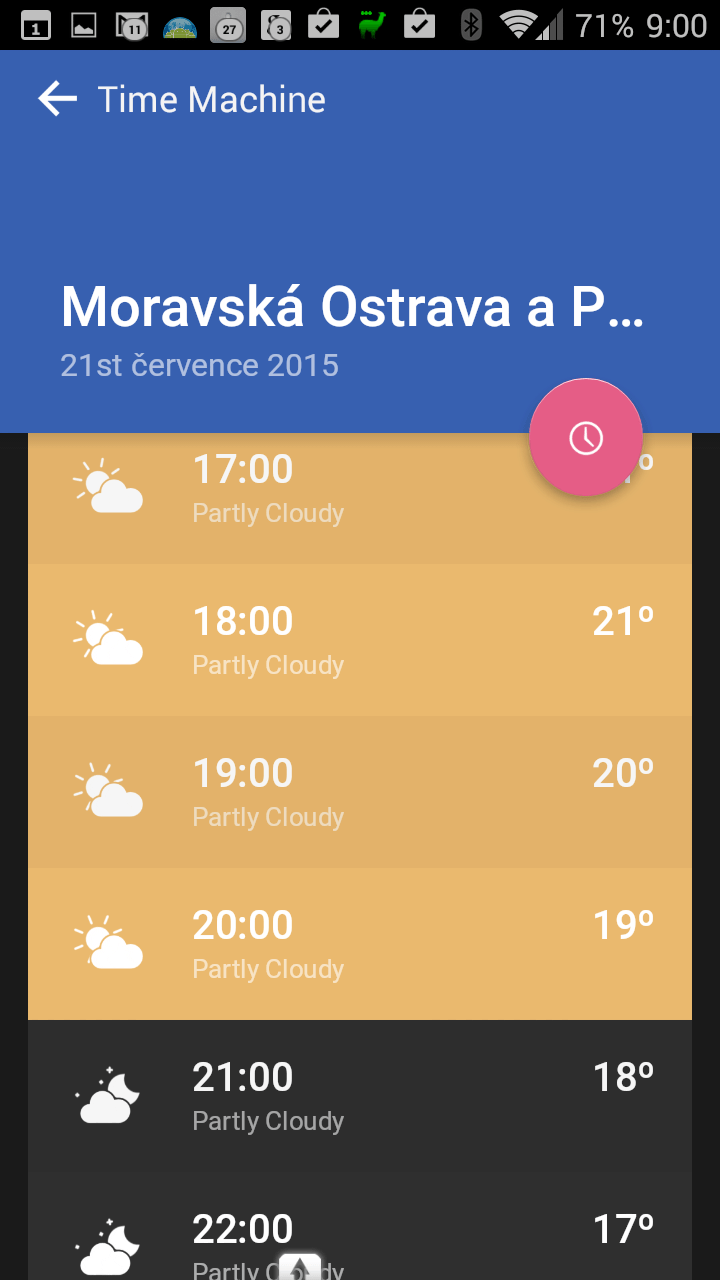Viewport: 720px width, 1280px height.
Task: Tap the 17:00 forecast row
Action: (x=360, y=498)
